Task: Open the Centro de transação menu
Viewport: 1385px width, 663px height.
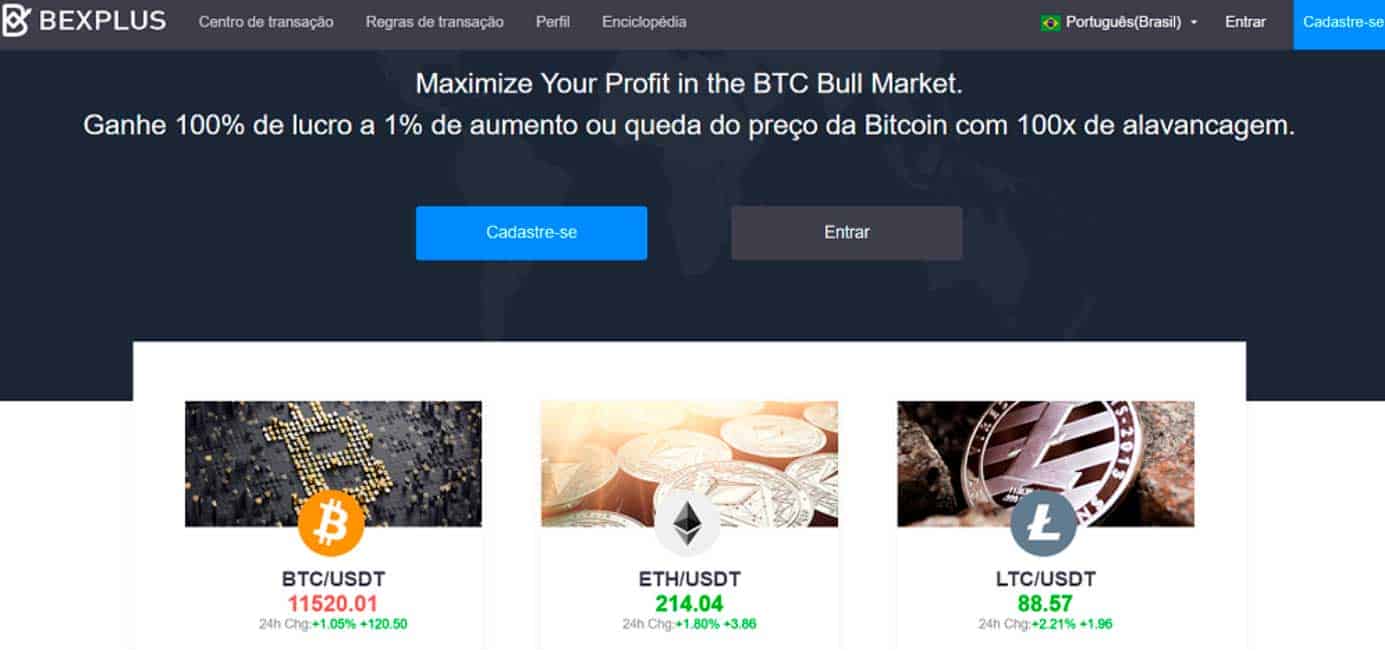Action: pyautogui.click(x=266, y=22)
